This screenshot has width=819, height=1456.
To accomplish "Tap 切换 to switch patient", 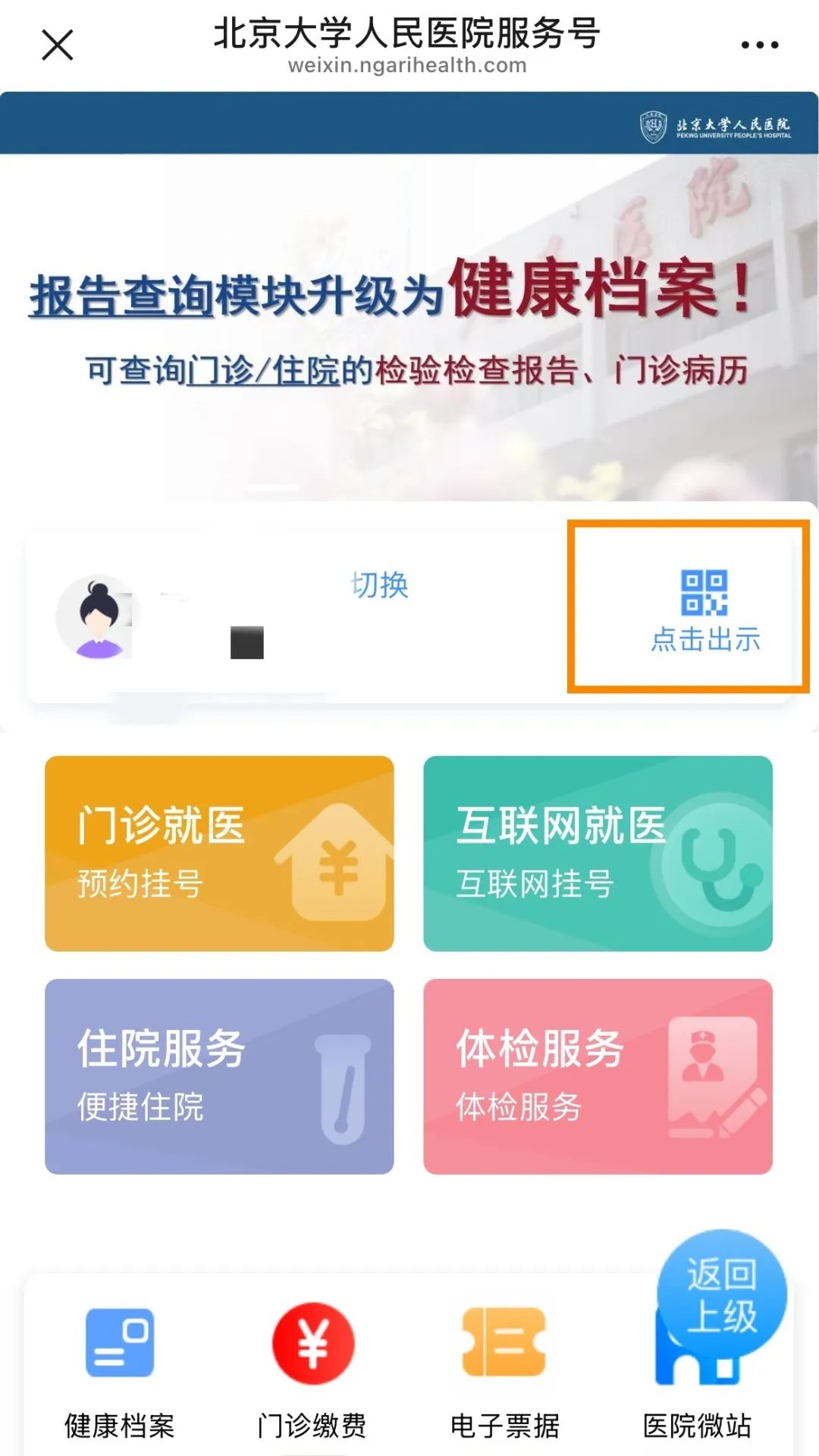I will click(x=379, y=585).
